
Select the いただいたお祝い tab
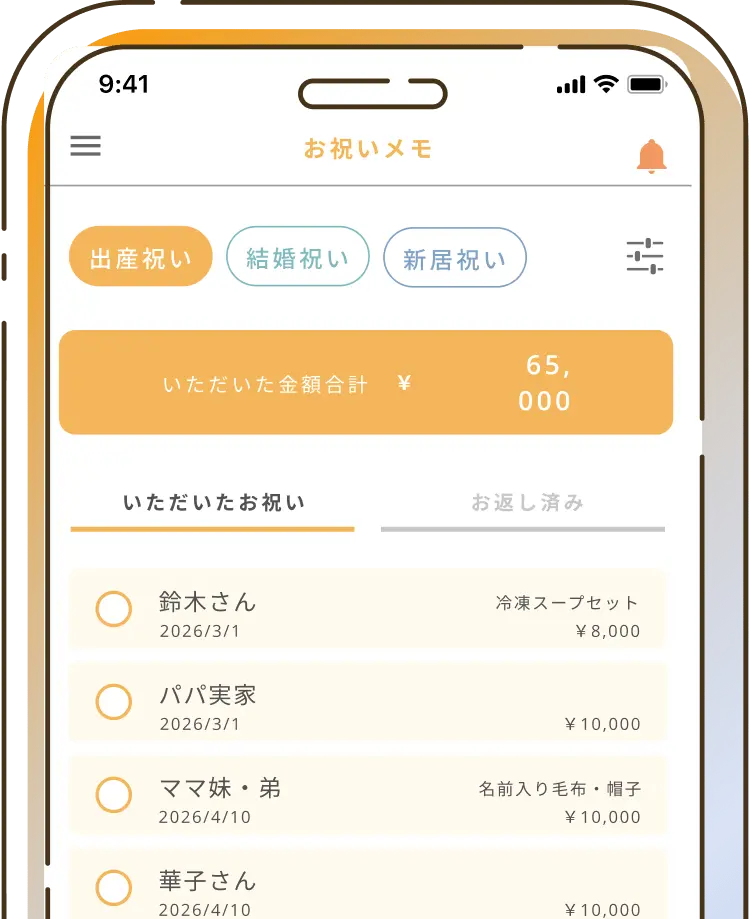(212, 502)
